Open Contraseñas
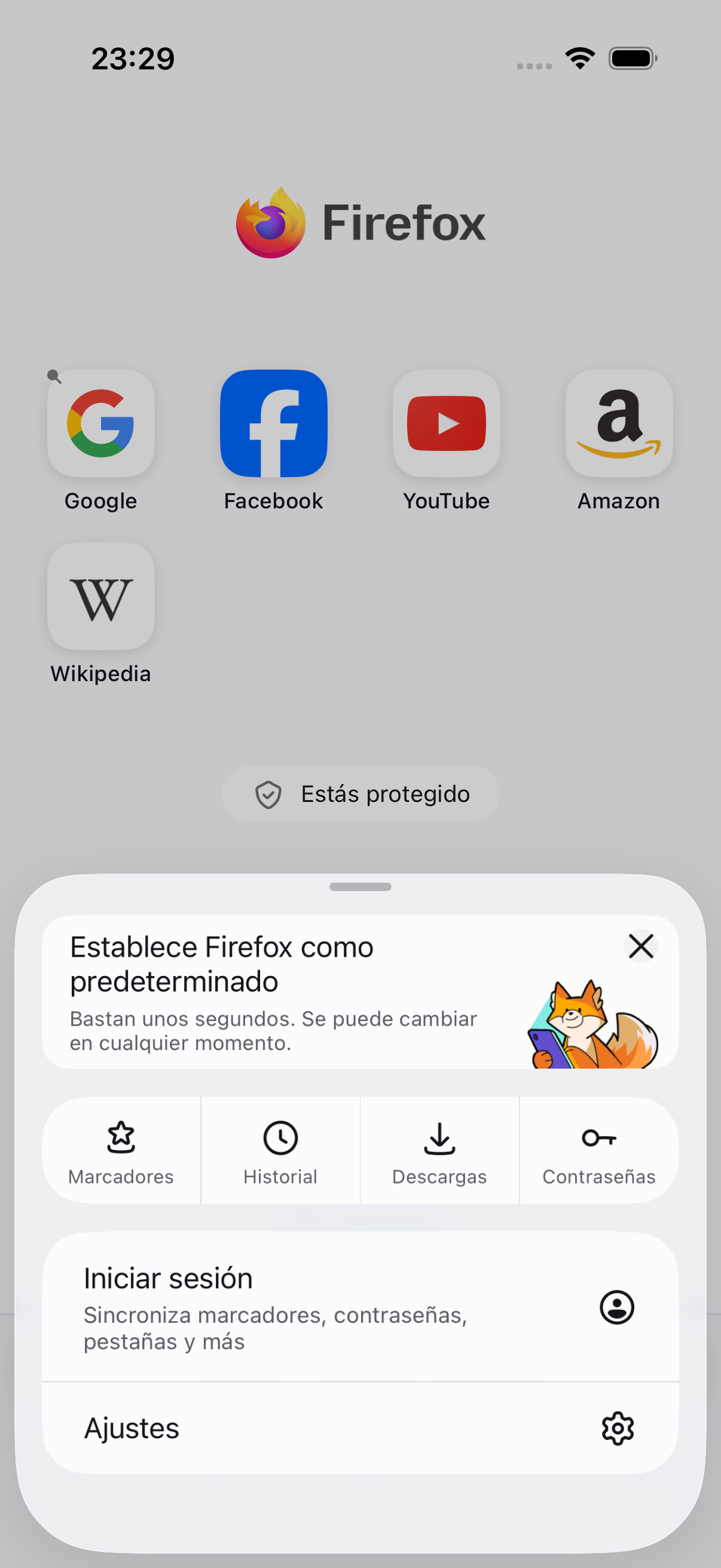Viewport: 721px width, 1568px height. click(x=599, y=1151)
